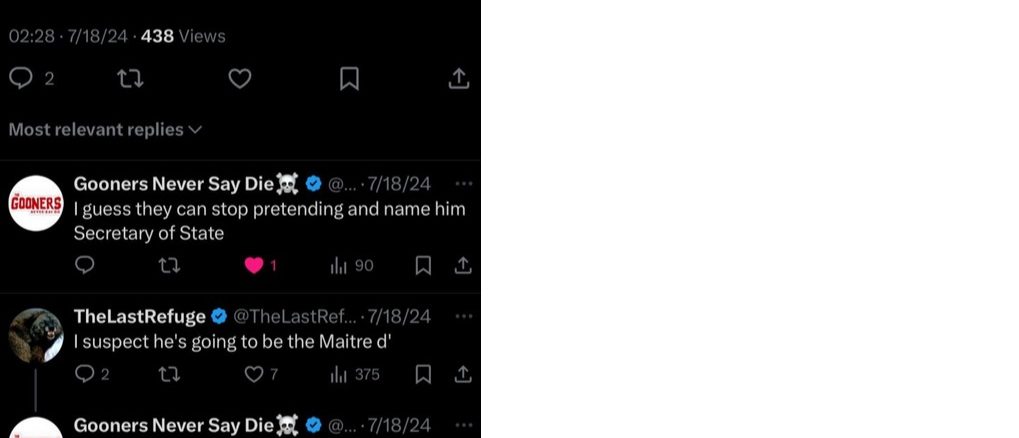Viewport: 1019px width, 438px height.
Task: Share the Secretary of State comment
Action: [x=463, y=265]
